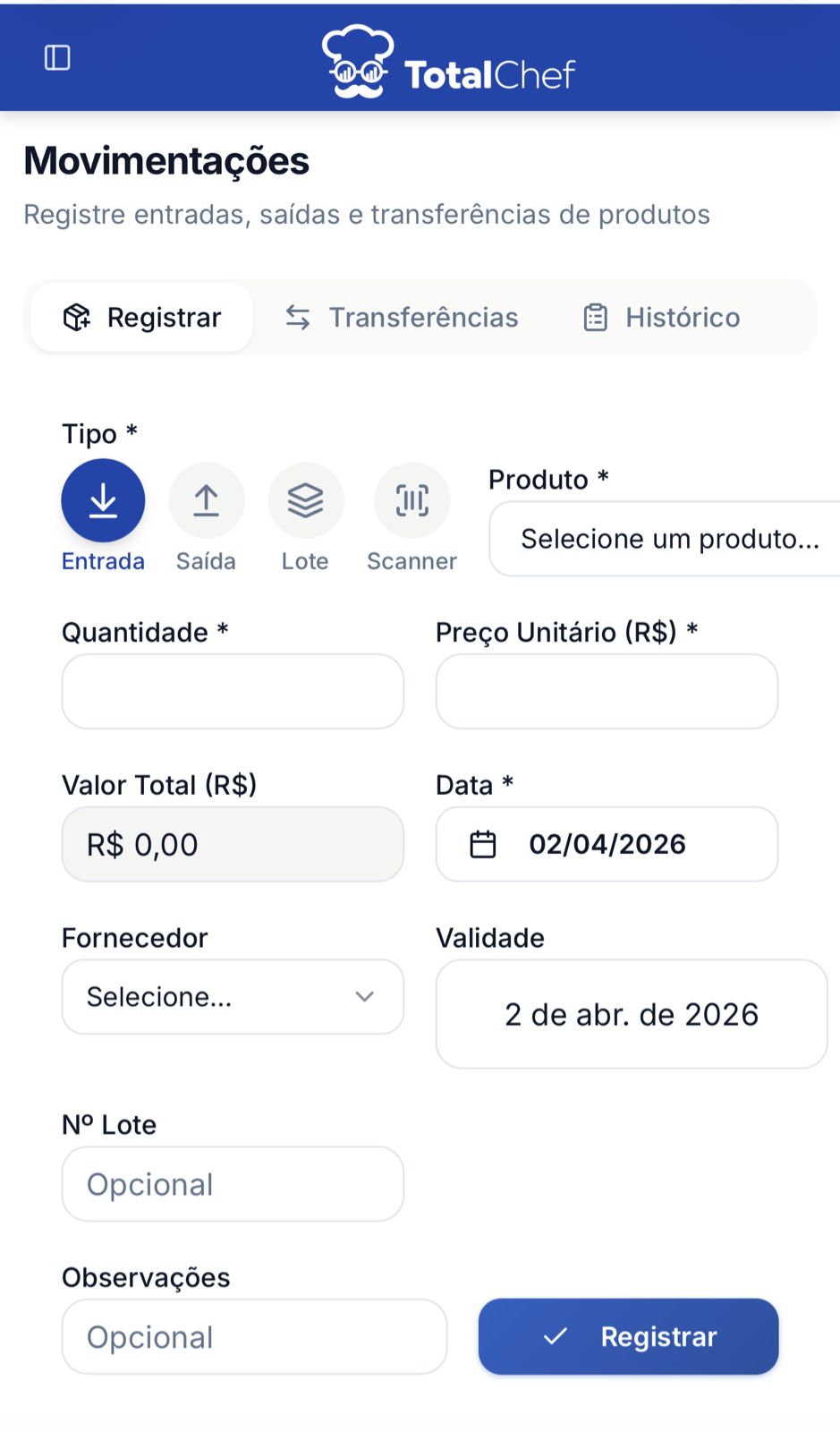Expand the Fornecedor dropdown
The height and width of the screenshot is (1432, 840).
click(233, 997)
